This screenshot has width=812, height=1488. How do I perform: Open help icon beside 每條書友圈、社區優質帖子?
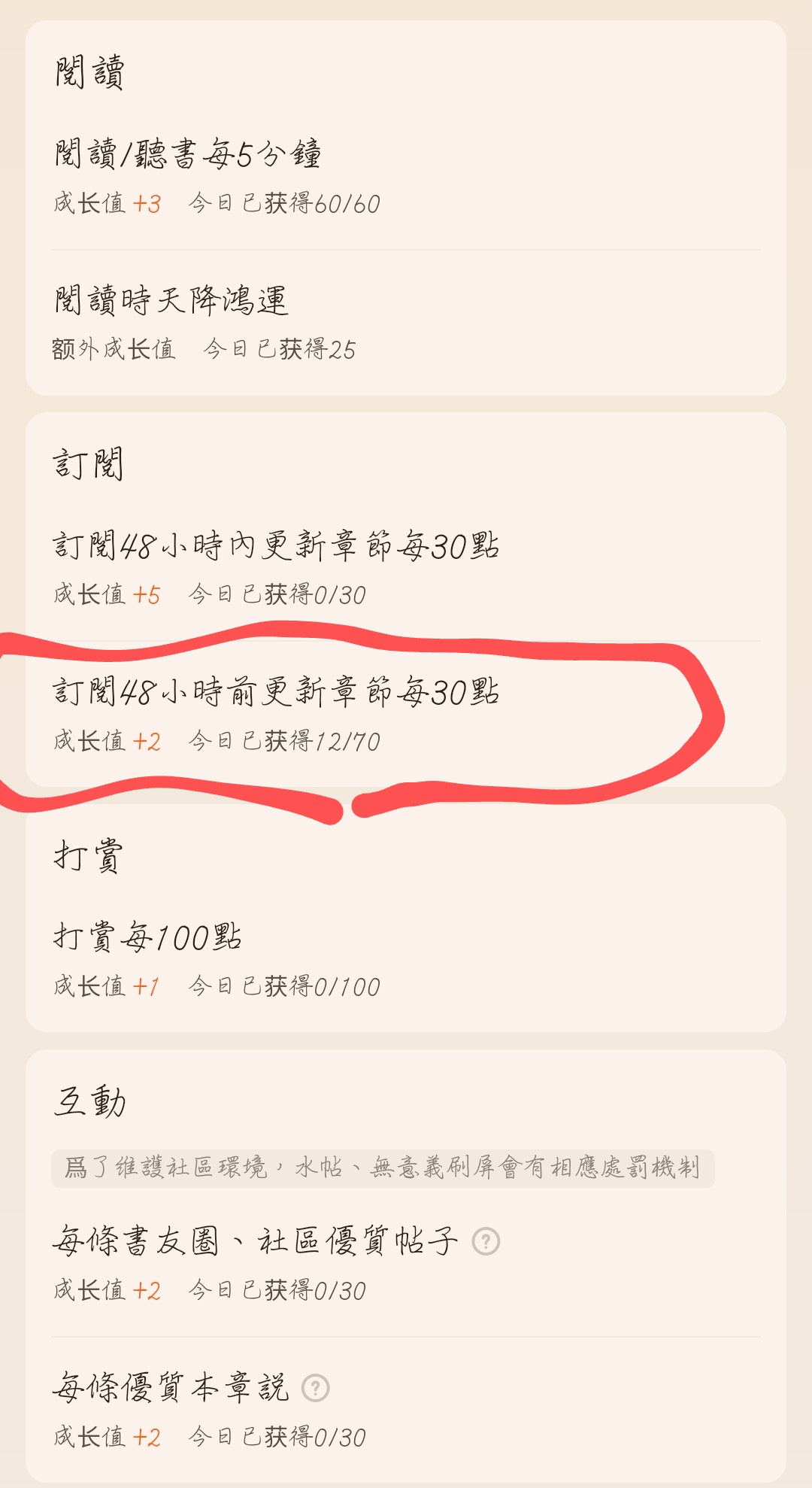(486, 1241)
